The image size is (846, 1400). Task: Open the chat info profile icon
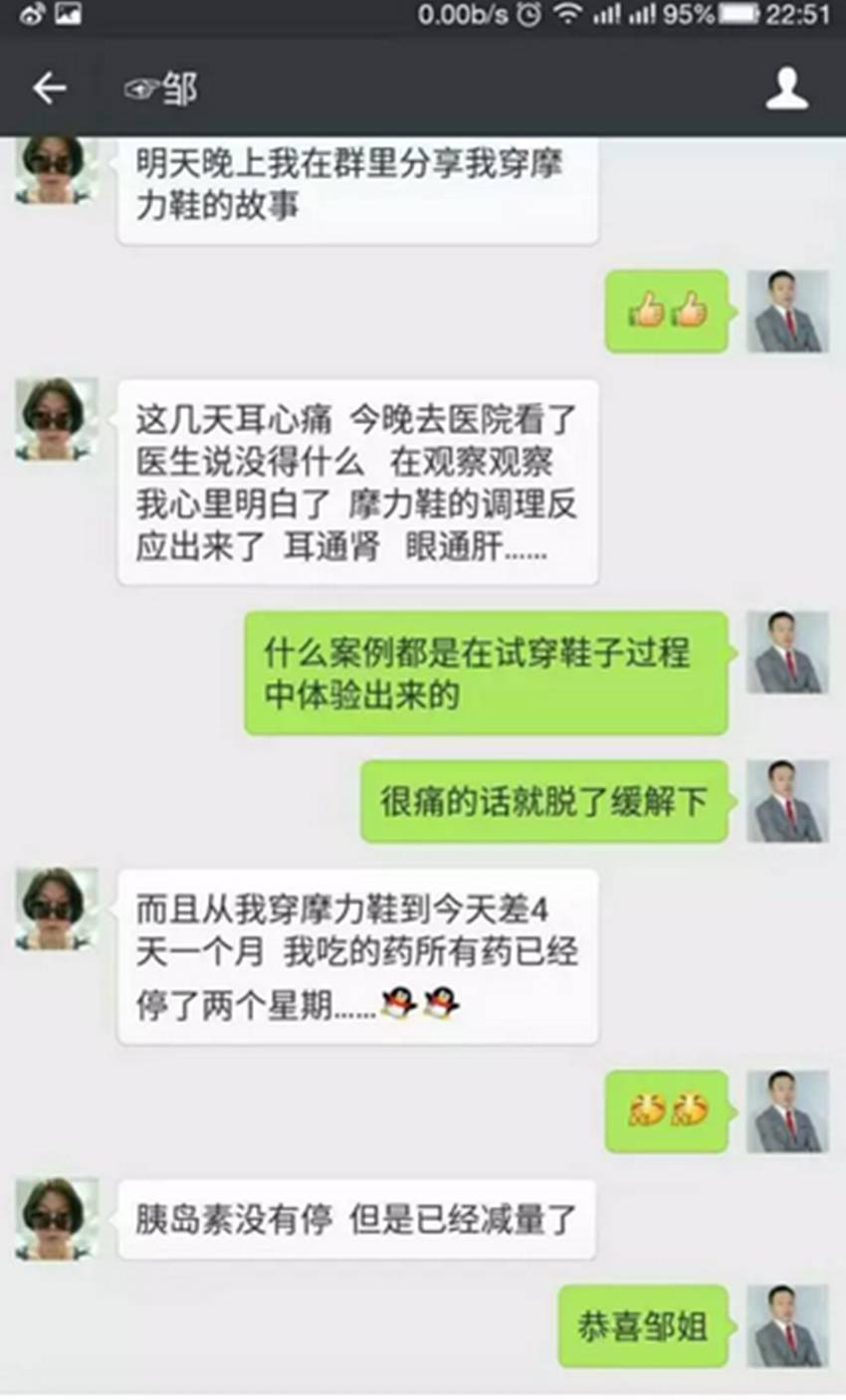click(786, 89)
